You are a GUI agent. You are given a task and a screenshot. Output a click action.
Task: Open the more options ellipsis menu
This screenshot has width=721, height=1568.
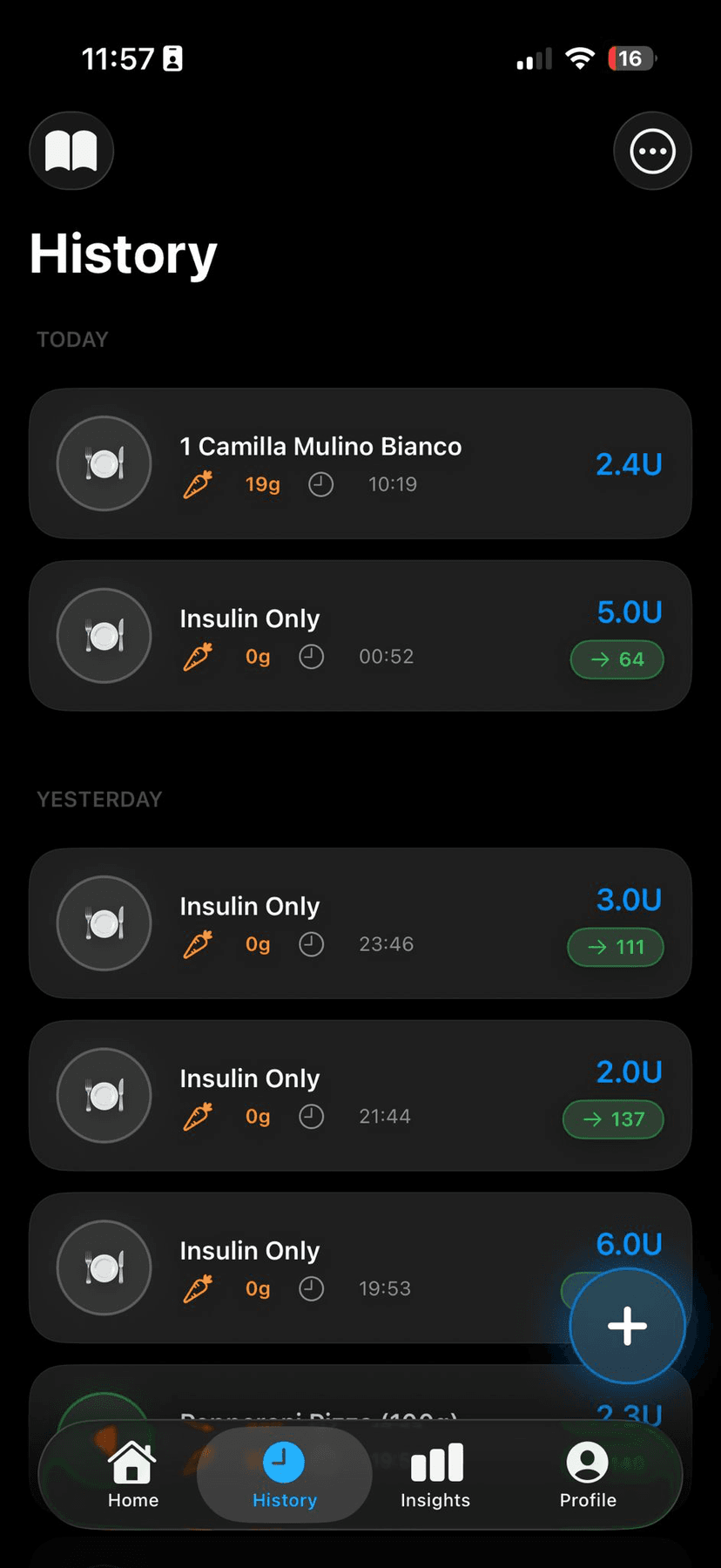652,150
